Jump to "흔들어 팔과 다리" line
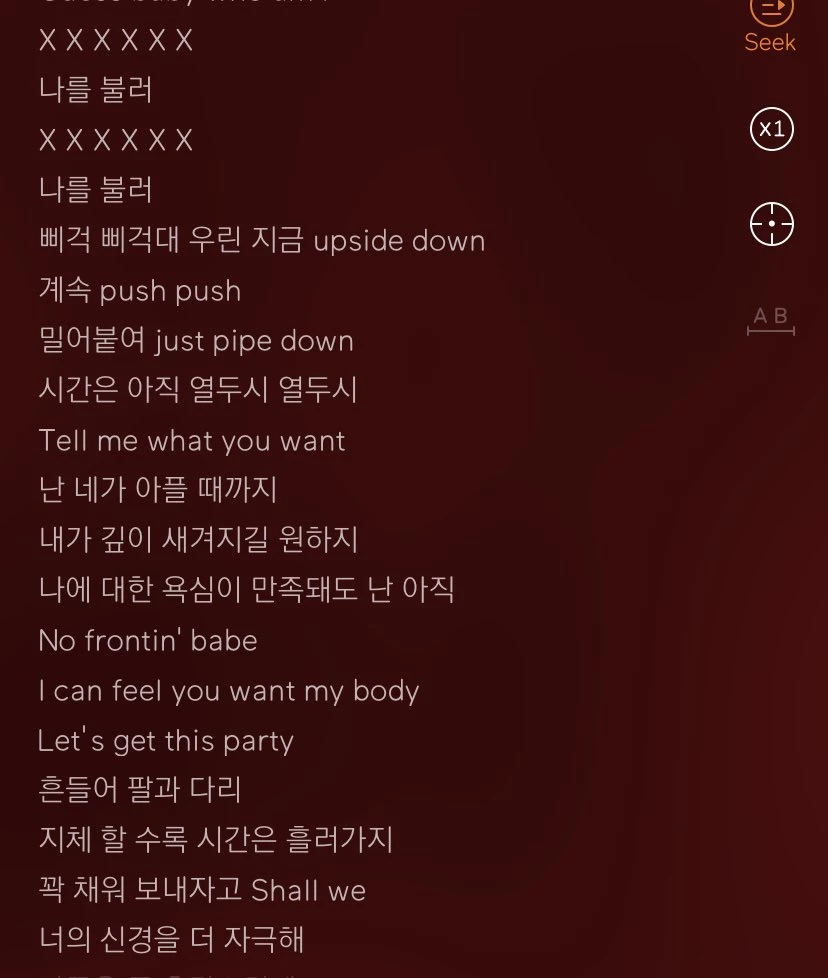 139,790
